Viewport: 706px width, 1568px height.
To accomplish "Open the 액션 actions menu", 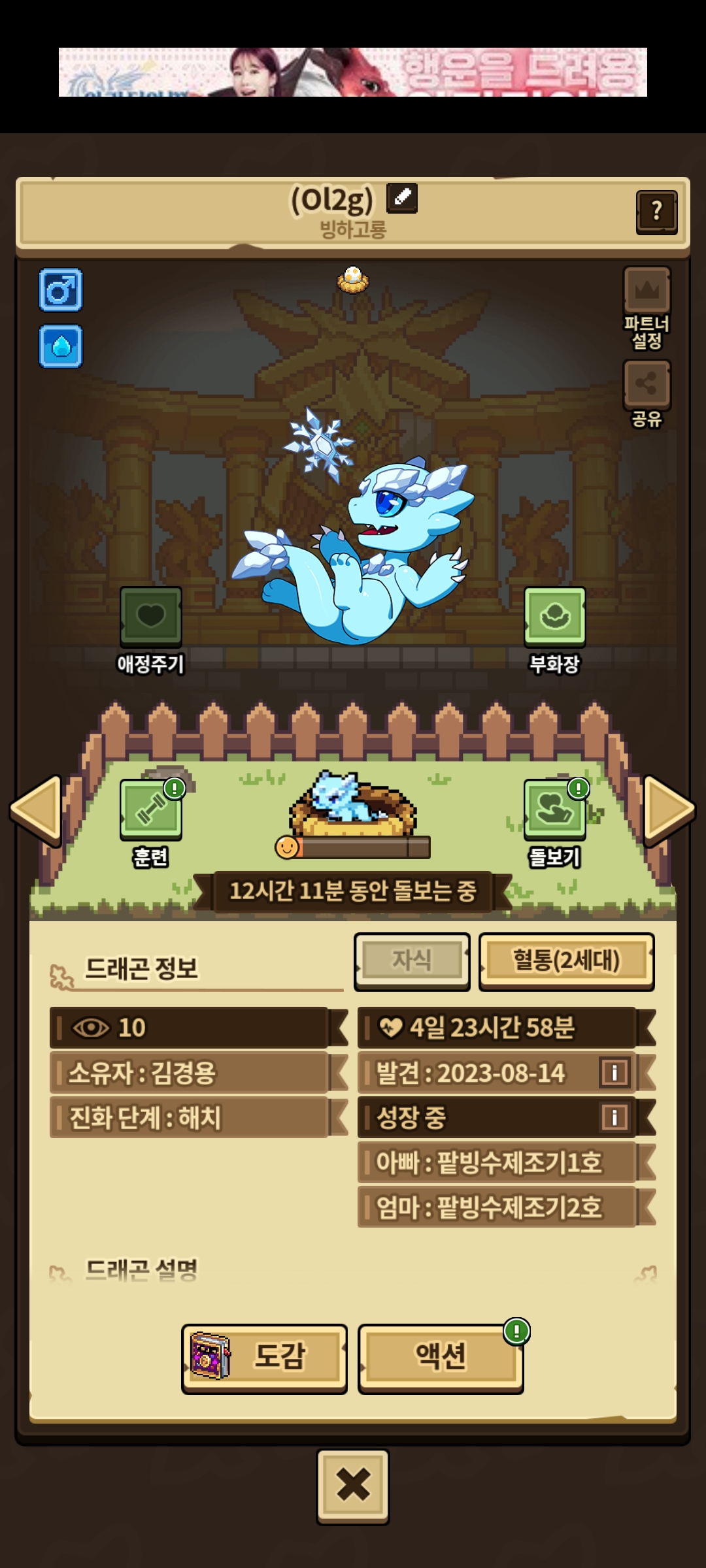I will tap(441, 1358).
